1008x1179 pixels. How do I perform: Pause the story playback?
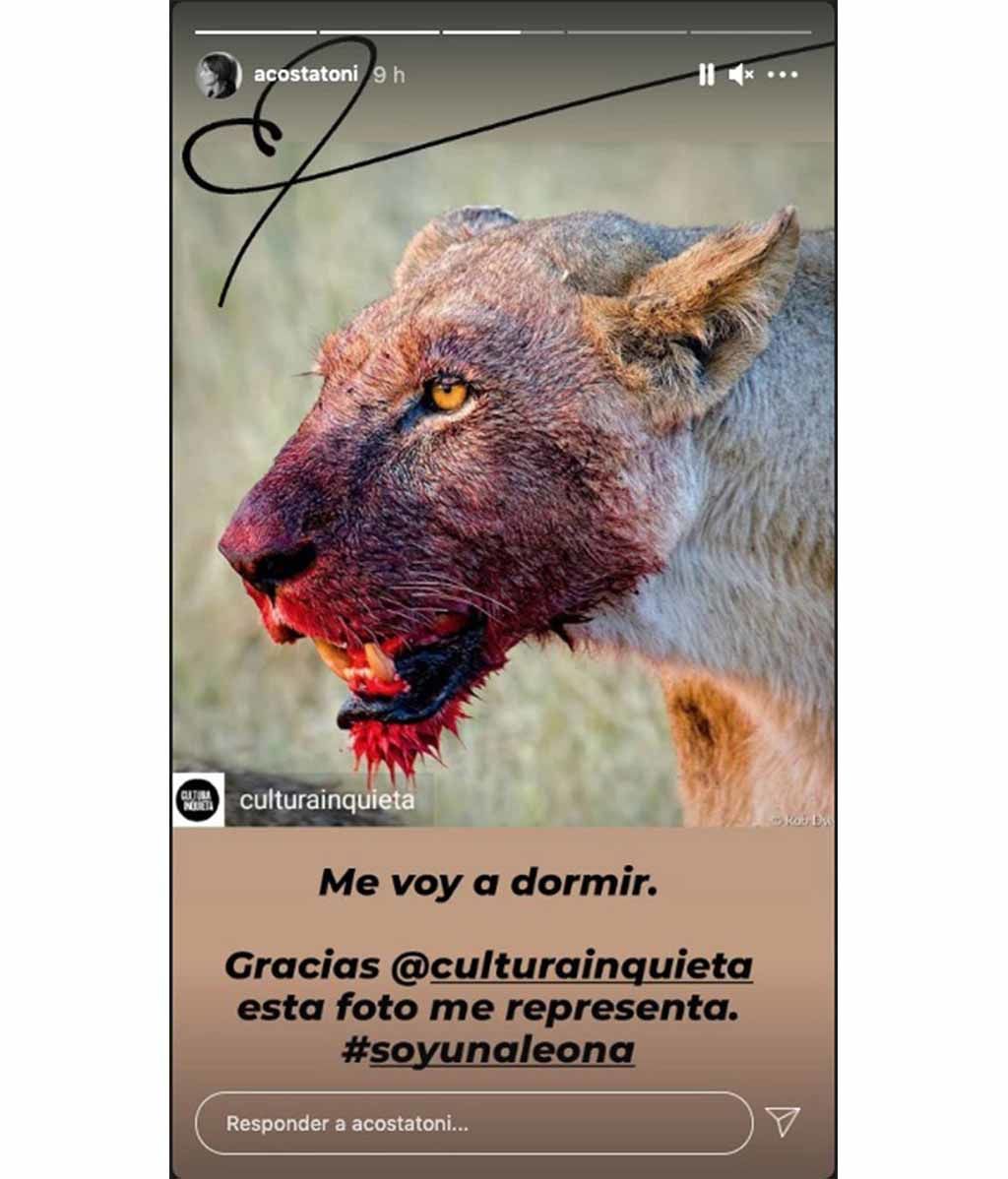pos(706,74)
